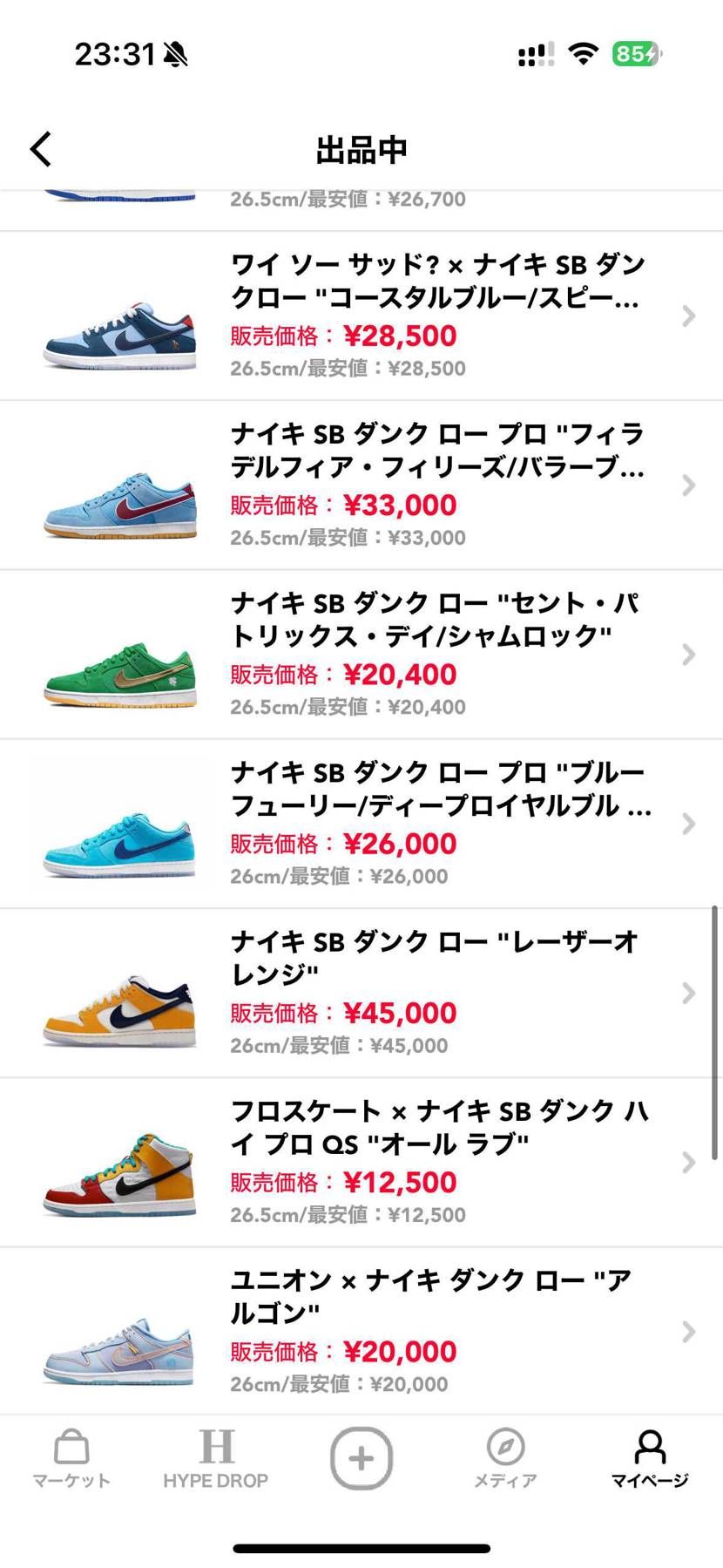Viewport: 723px width, 1568px height.
Task: Open the Blue Fury Dunk Low listing
Action: tap(361, 823)
